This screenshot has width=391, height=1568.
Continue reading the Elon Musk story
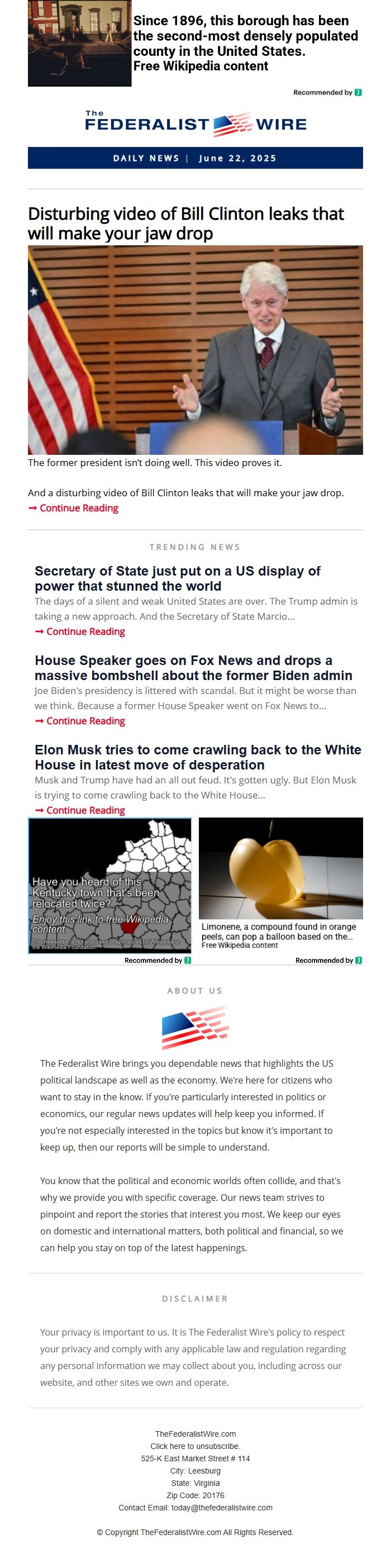point(85,811)
